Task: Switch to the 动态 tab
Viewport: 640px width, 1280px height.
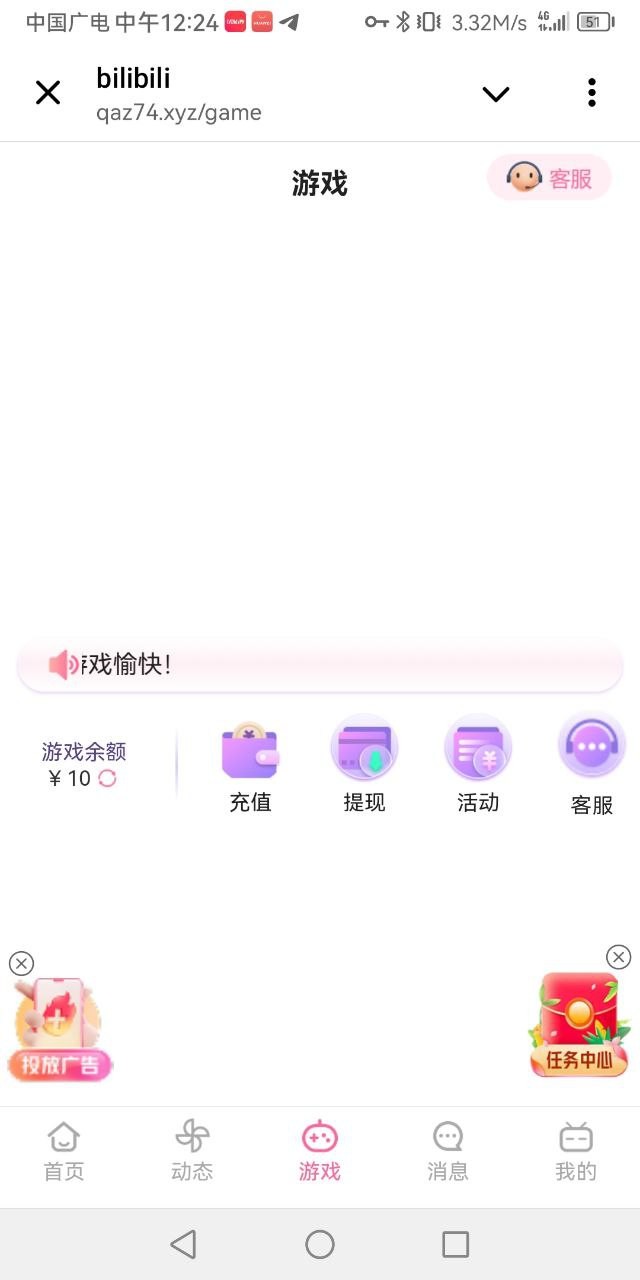Action: pos(192,1150)
